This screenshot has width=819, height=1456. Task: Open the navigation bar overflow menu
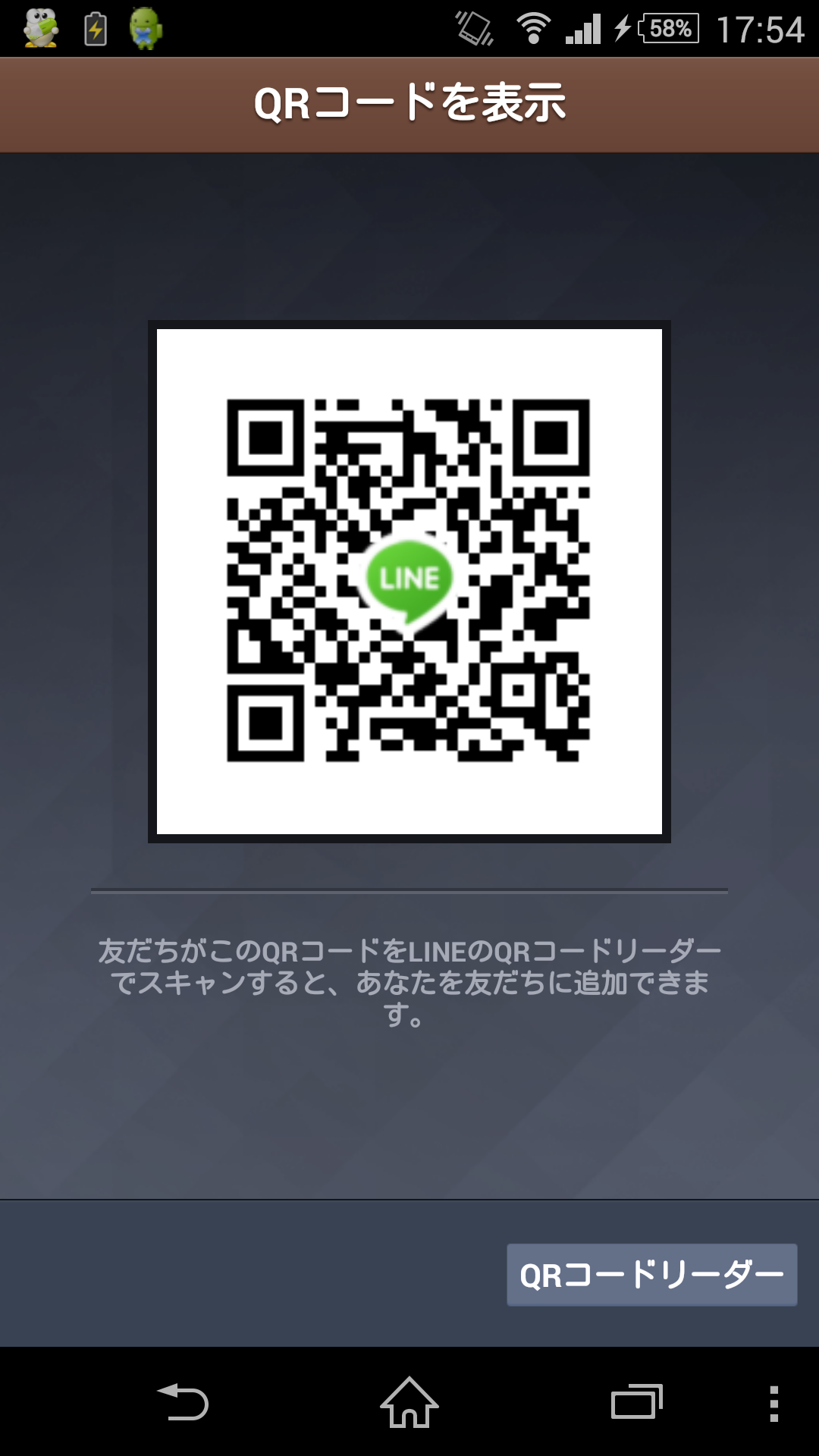[x=773, y=1403]
